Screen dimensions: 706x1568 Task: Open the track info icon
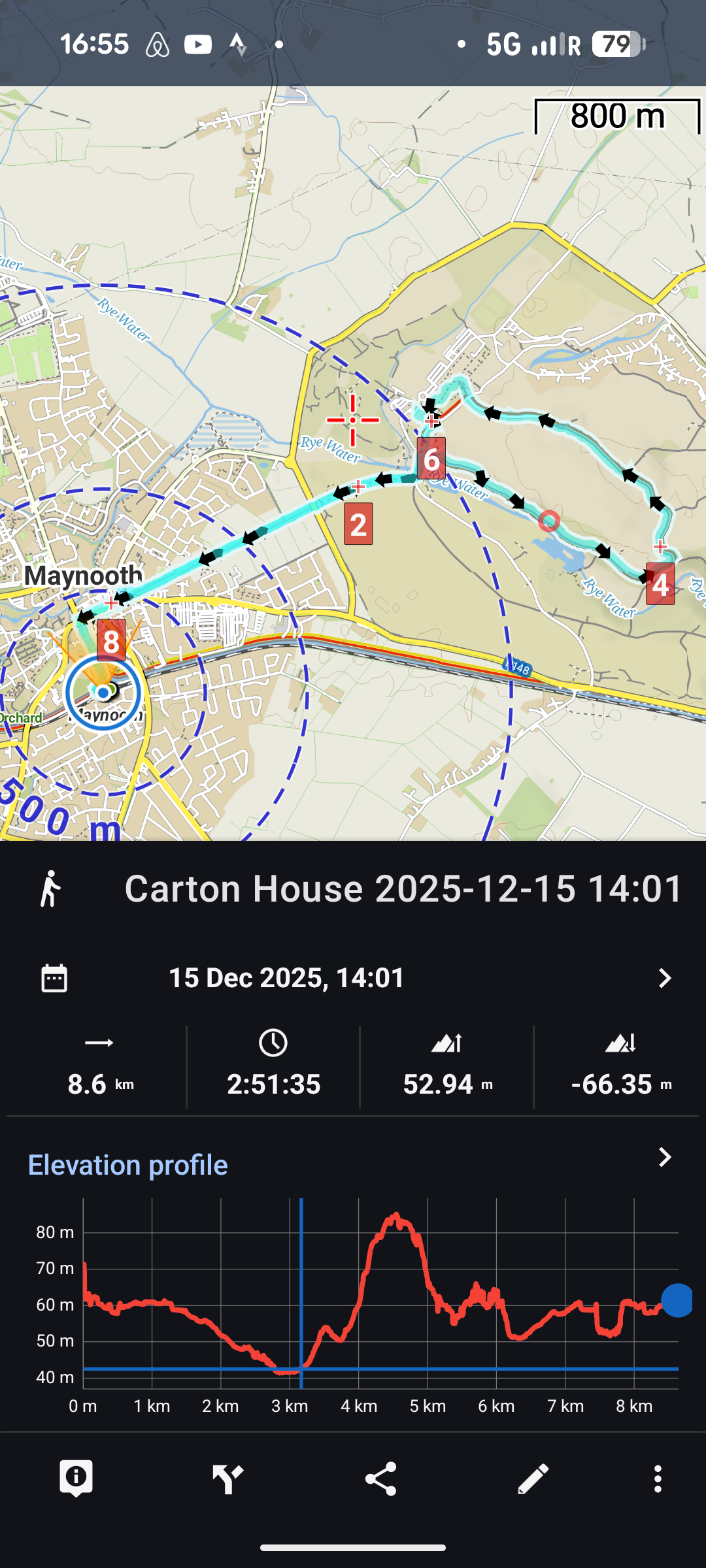(x=76, y=1478)
